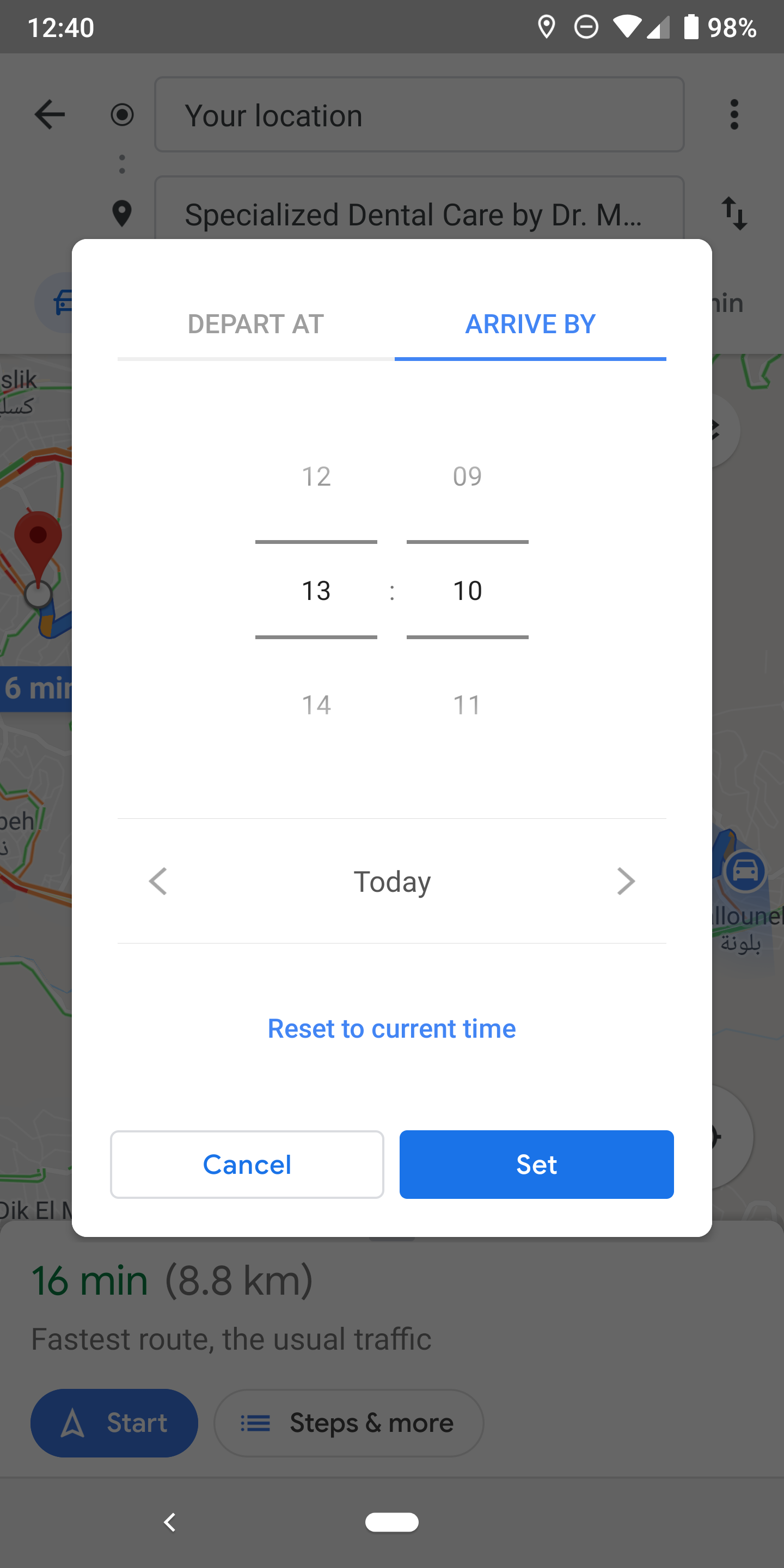
Task: Pick minute 09 in the time picker
Action: tap(467, 476)
